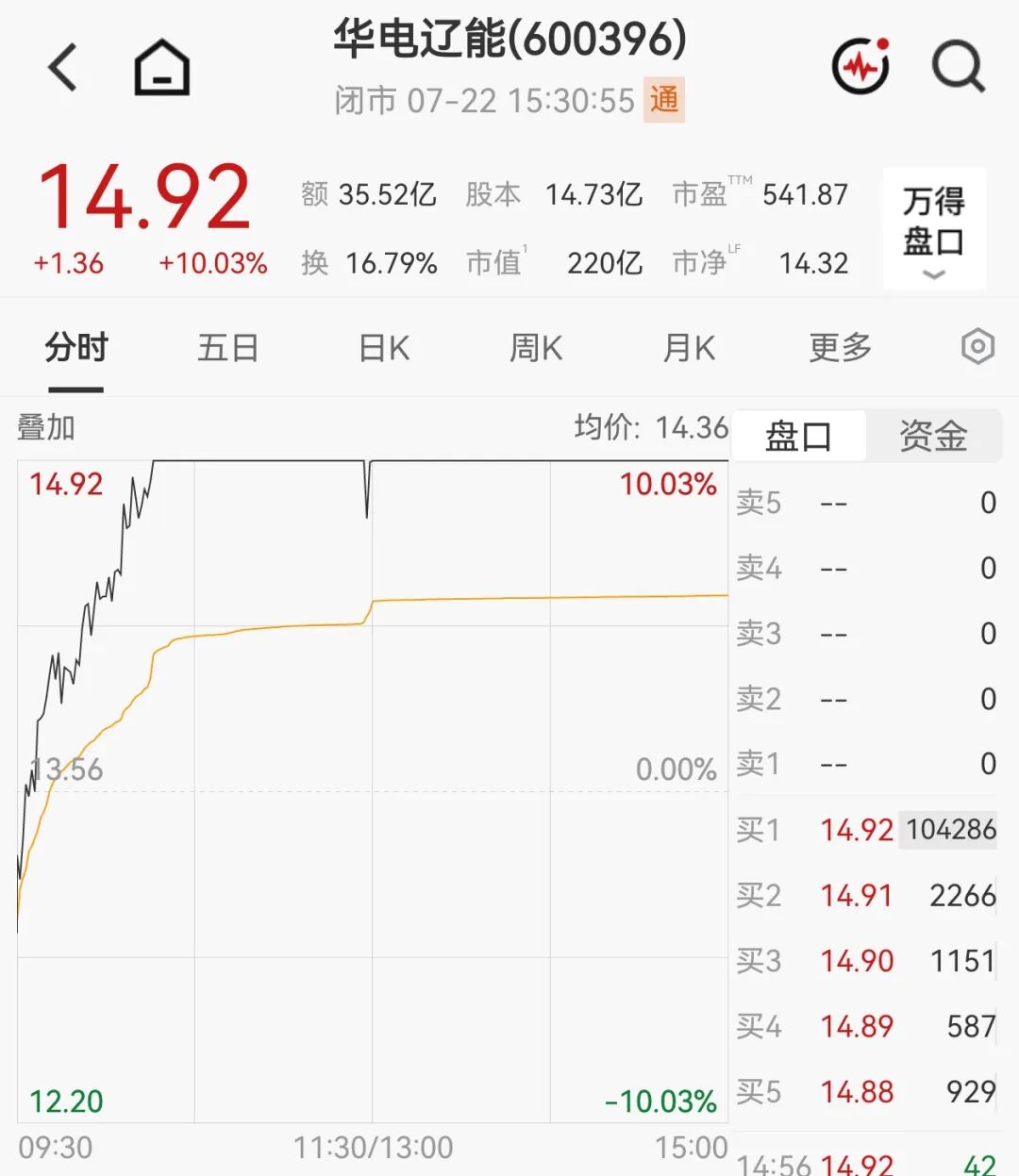Switch to the 月K chart tab

pos(689,348)
